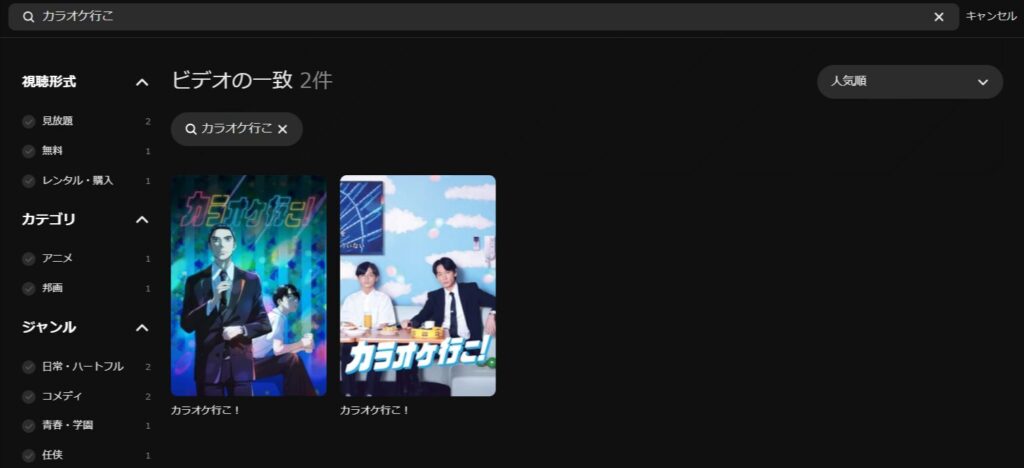
Task: Filter results by アニメ
Action: coord(29,259)
